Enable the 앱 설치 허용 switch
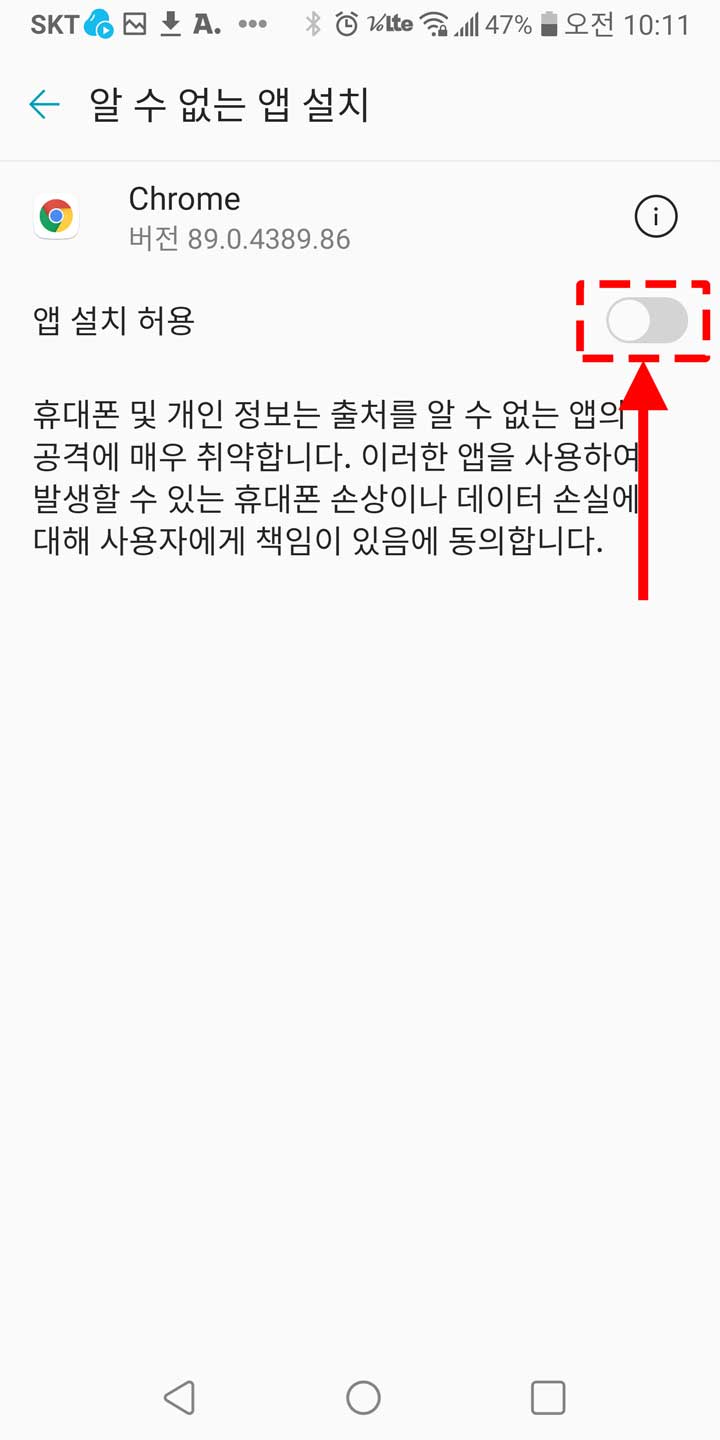The width and height of the screenshot is (720, 1440). (647, 321)
